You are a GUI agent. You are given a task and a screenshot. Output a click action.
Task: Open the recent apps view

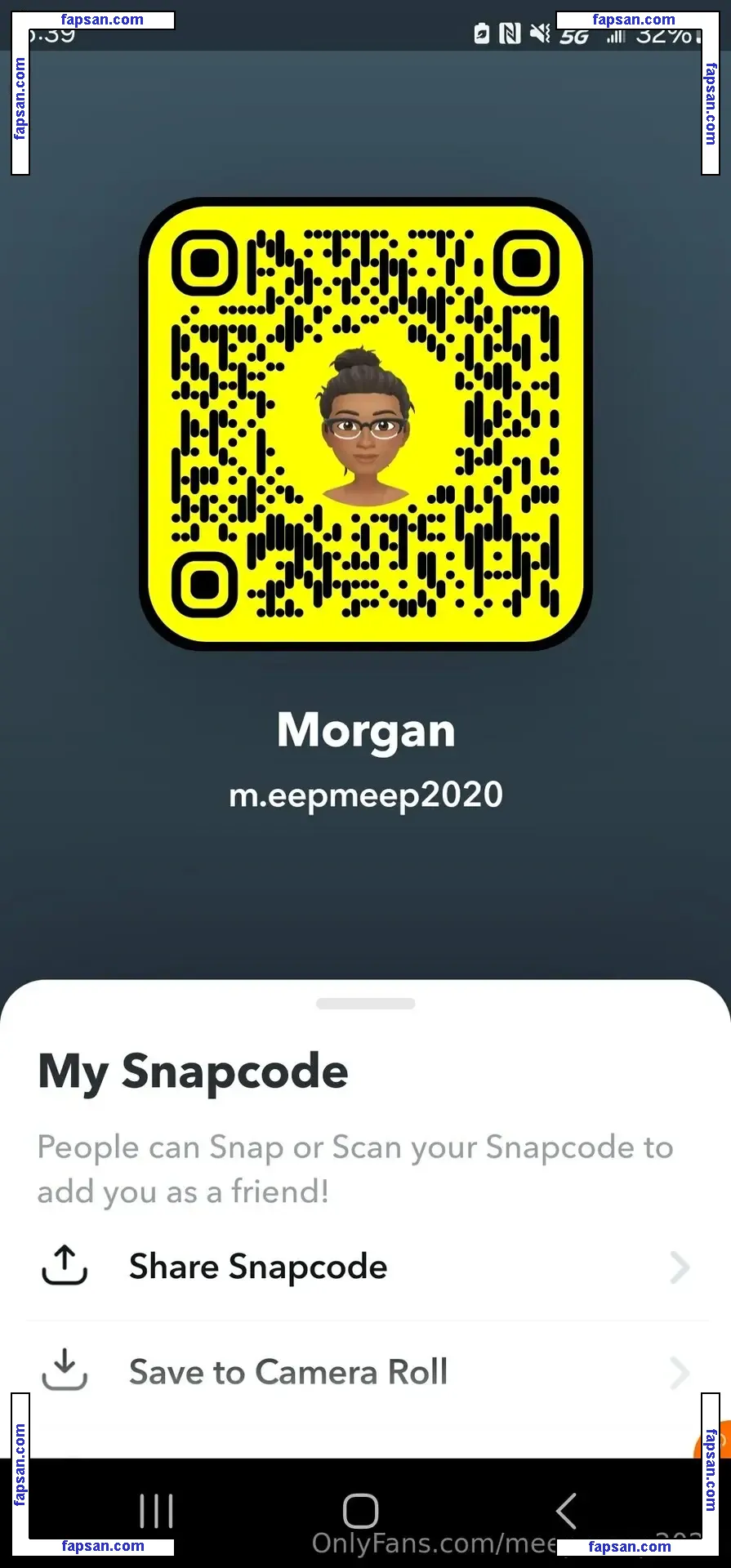157,1511
